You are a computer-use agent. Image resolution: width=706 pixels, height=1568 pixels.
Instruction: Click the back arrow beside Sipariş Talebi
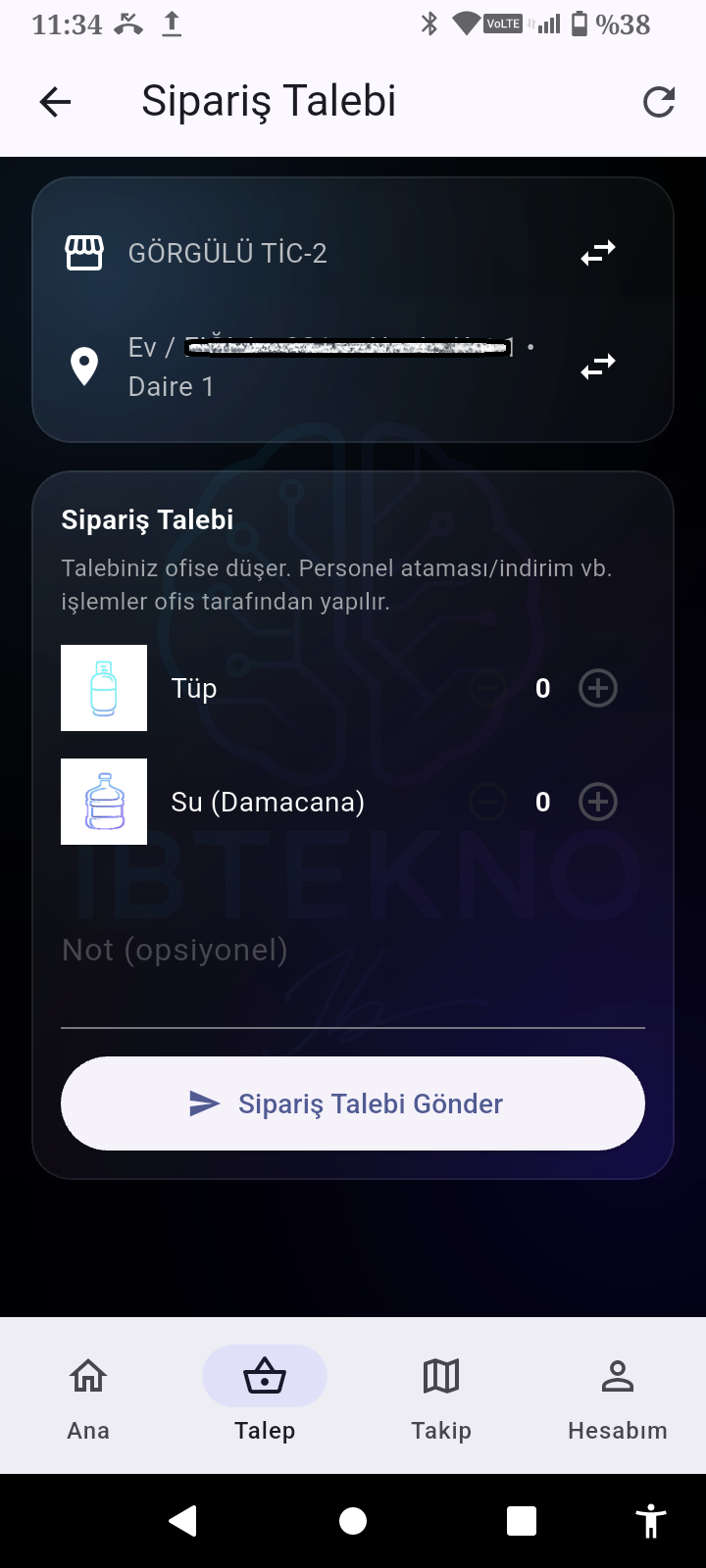55,101
